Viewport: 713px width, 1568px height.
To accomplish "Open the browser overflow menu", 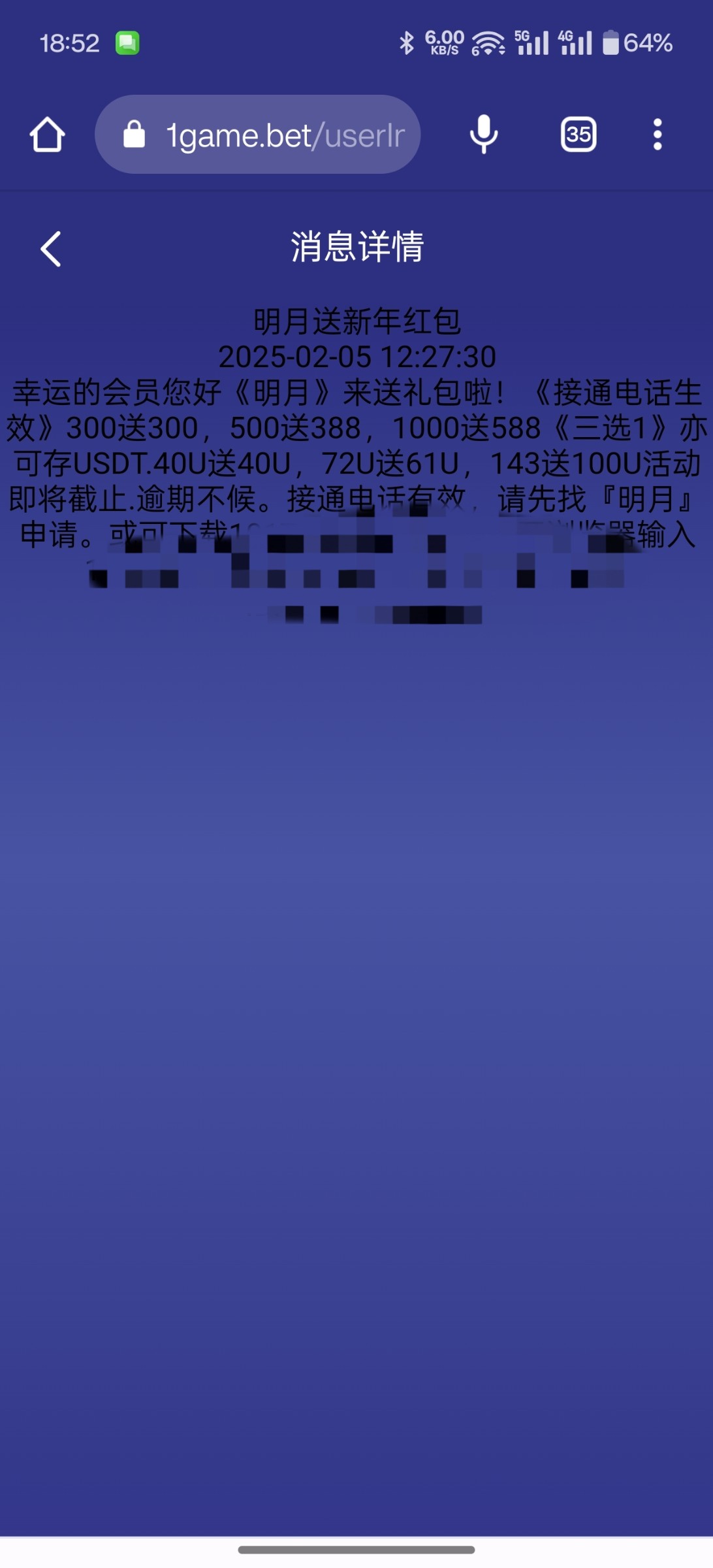I will click(658, 135).
